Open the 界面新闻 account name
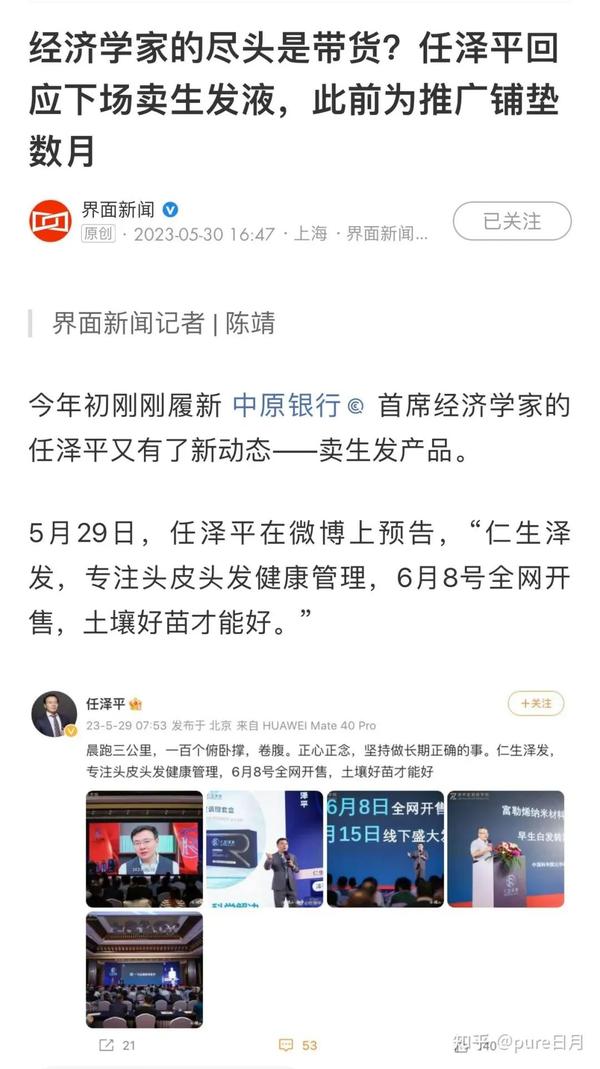Image resolution: width=600 pixels, height=1069 pixels. pyautogui.click(x=118, y=209)
